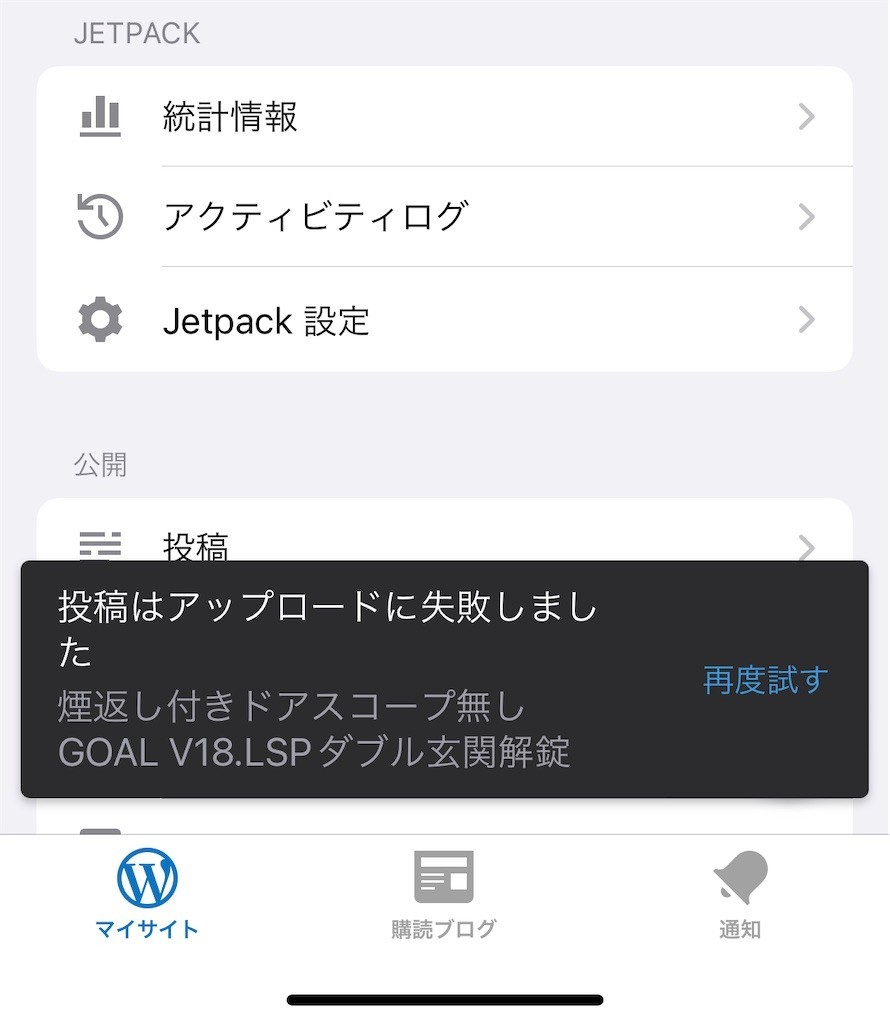Viewport: 890px width, 1024px height.
Task: Expand the 投稿 row chevron
Action: (x=806, y=547)
